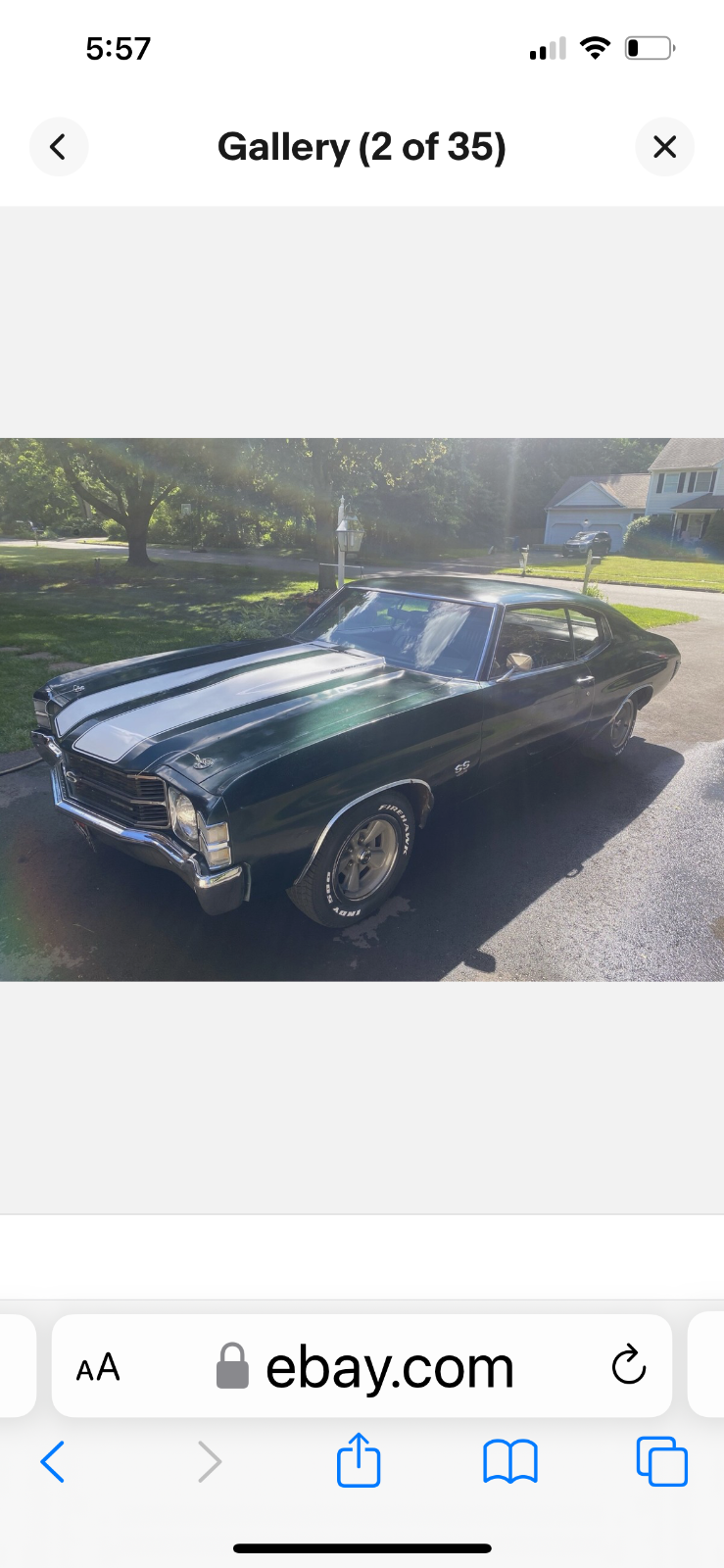The width and height of the screenshot is (724, 1568).
Task: Show all open Safari tabs
Action: coord(661,1462)
